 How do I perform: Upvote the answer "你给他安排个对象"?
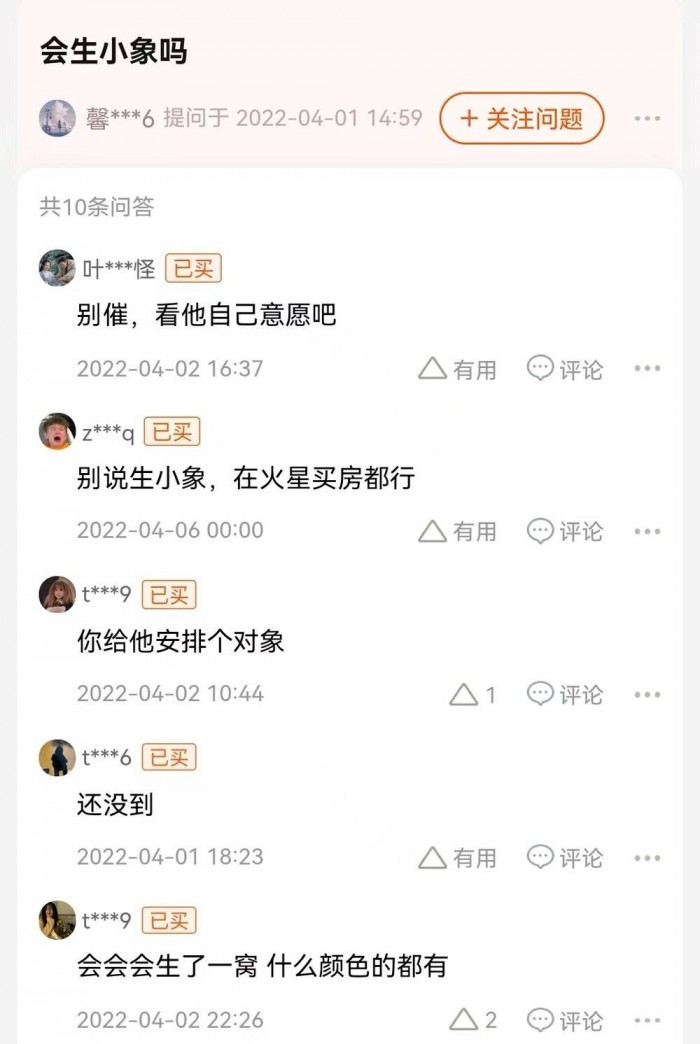tap(472, 694)
